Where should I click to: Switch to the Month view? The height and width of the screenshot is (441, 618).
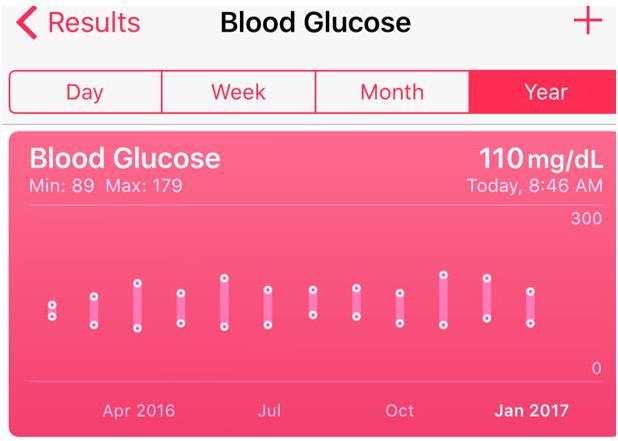tap(391, 92)
